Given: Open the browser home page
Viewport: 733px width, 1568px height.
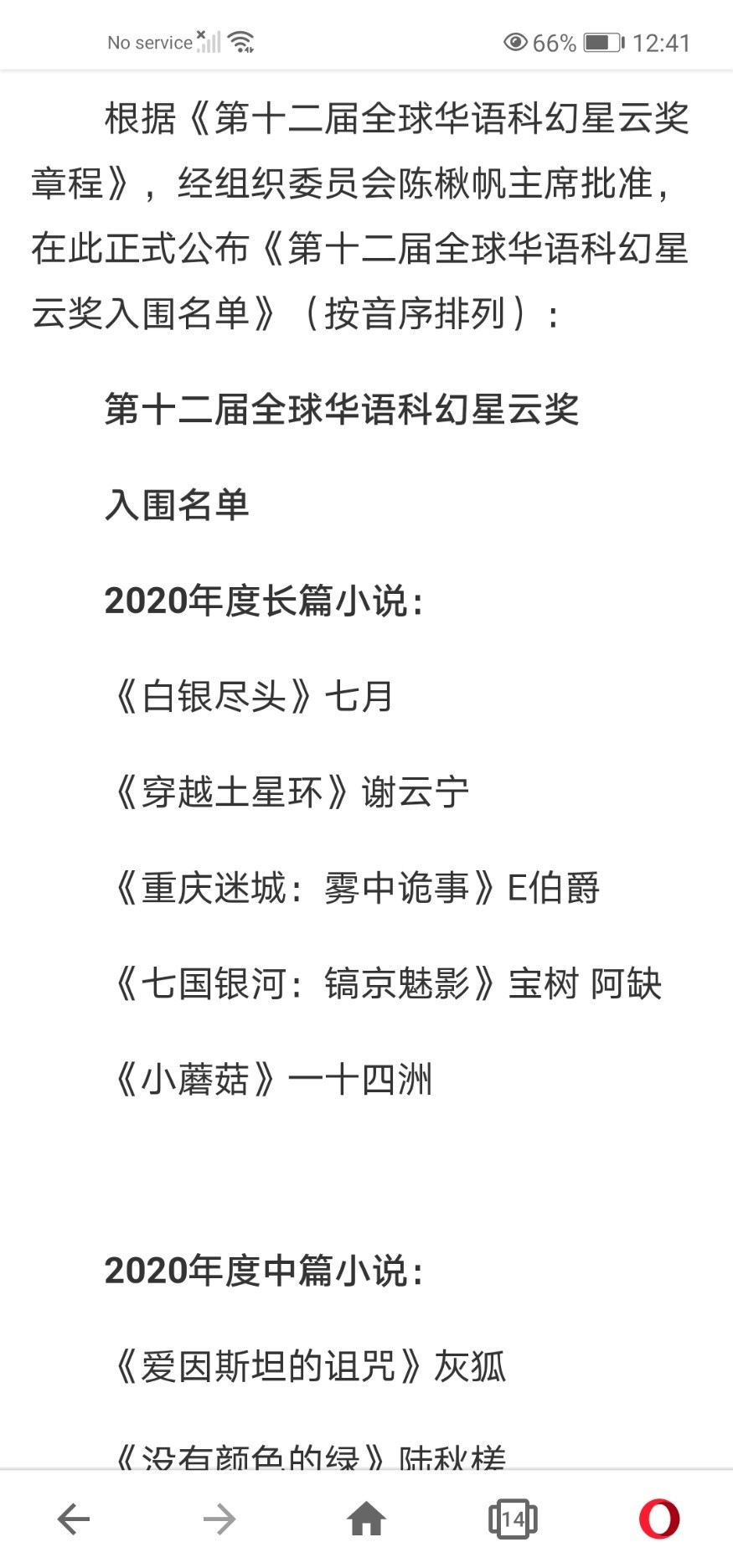Looking at the screenshot, I should click(x=366, y=1519).
